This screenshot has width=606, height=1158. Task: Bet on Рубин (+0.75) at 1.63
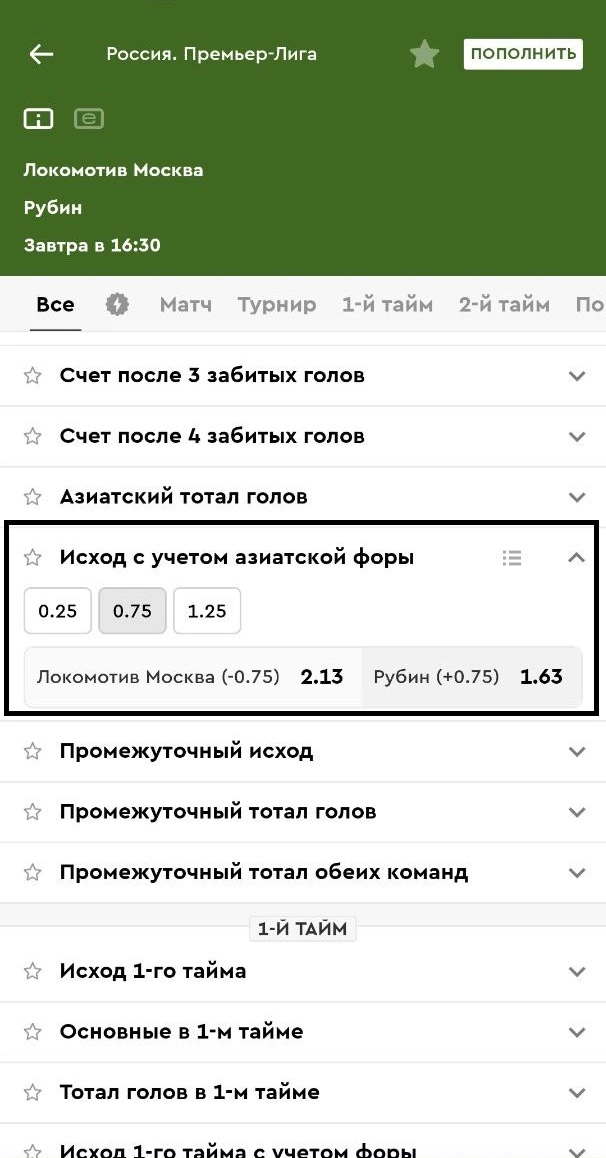pos(470,677)
